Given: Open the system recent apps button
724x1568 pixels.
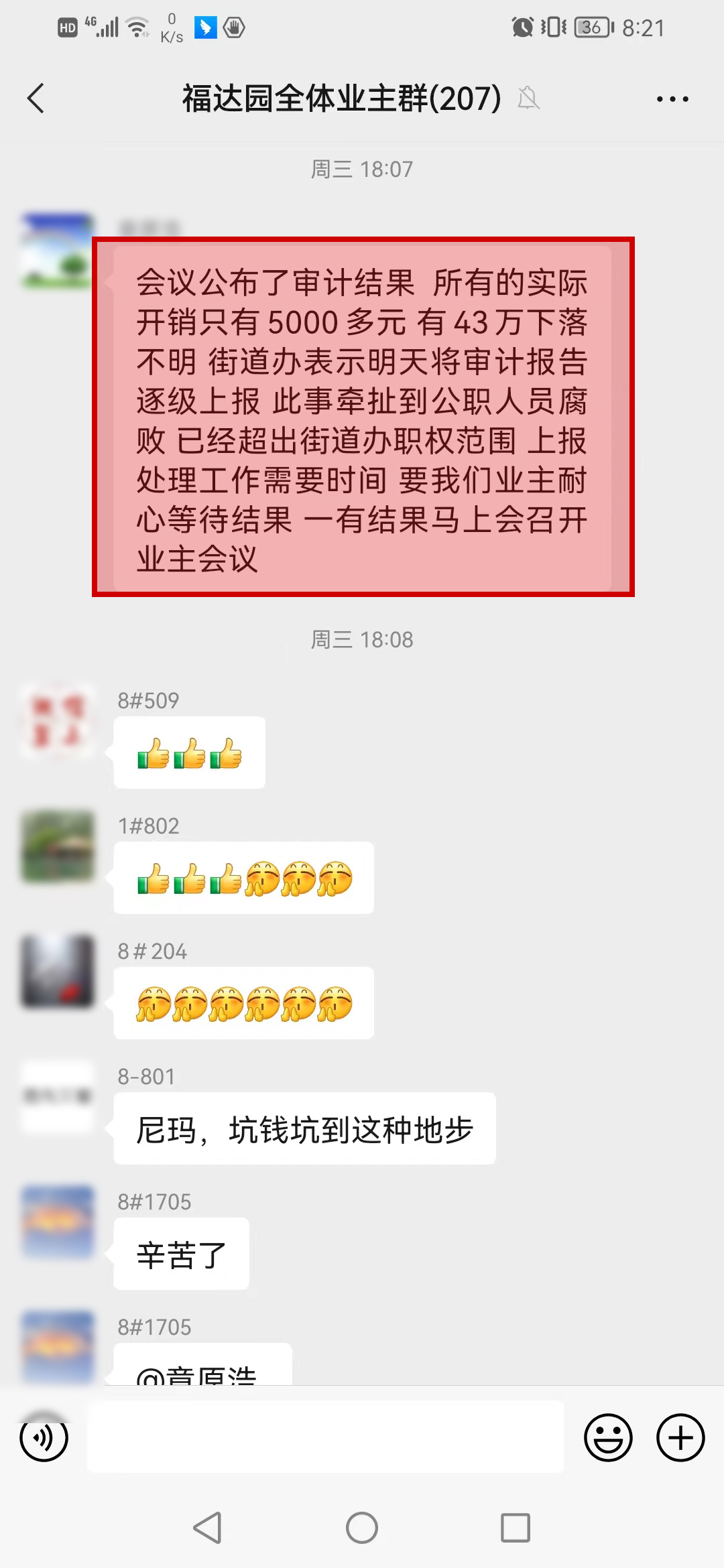Looking at the screenshot, I should pos(516,1528).
